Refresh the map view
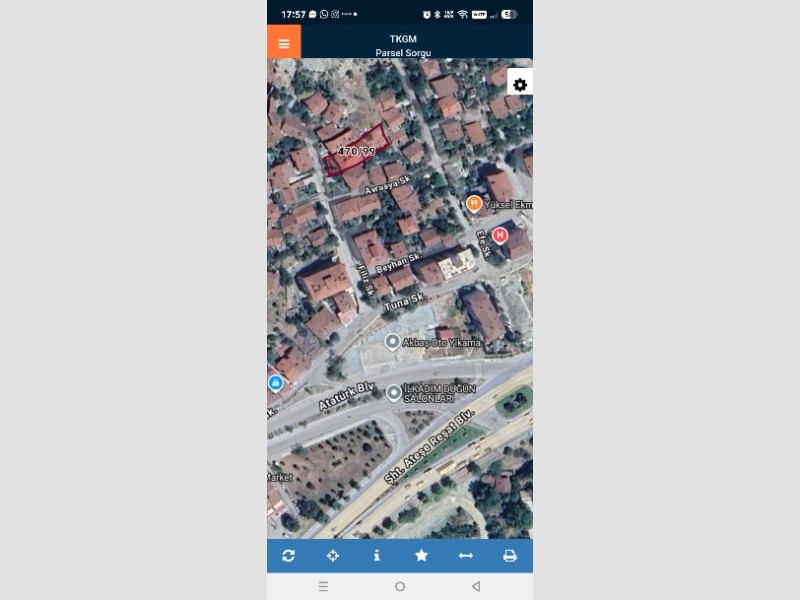 click(289, 556)
